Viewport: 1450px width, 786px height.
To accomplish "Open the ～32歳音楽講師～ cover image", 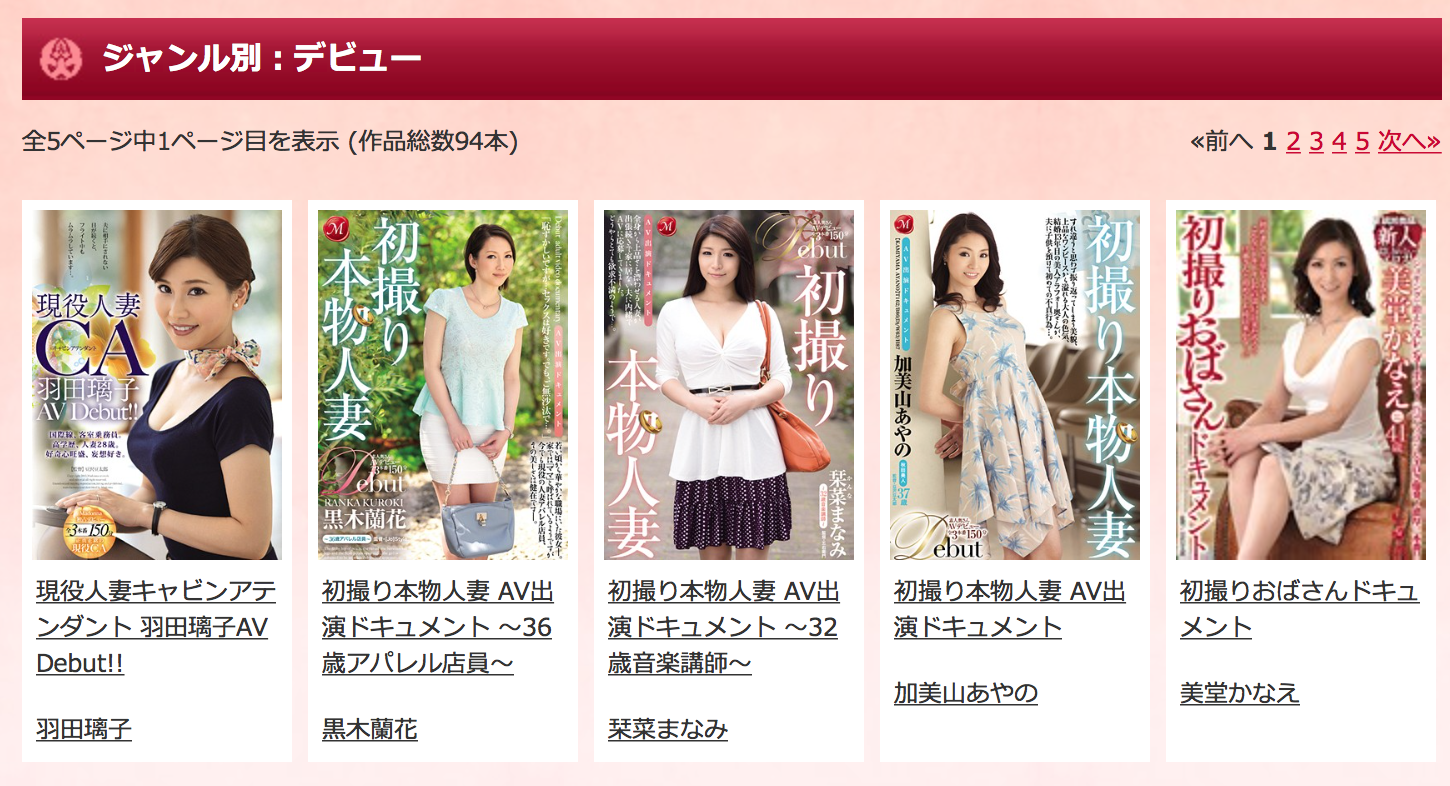I will [729, 384].
